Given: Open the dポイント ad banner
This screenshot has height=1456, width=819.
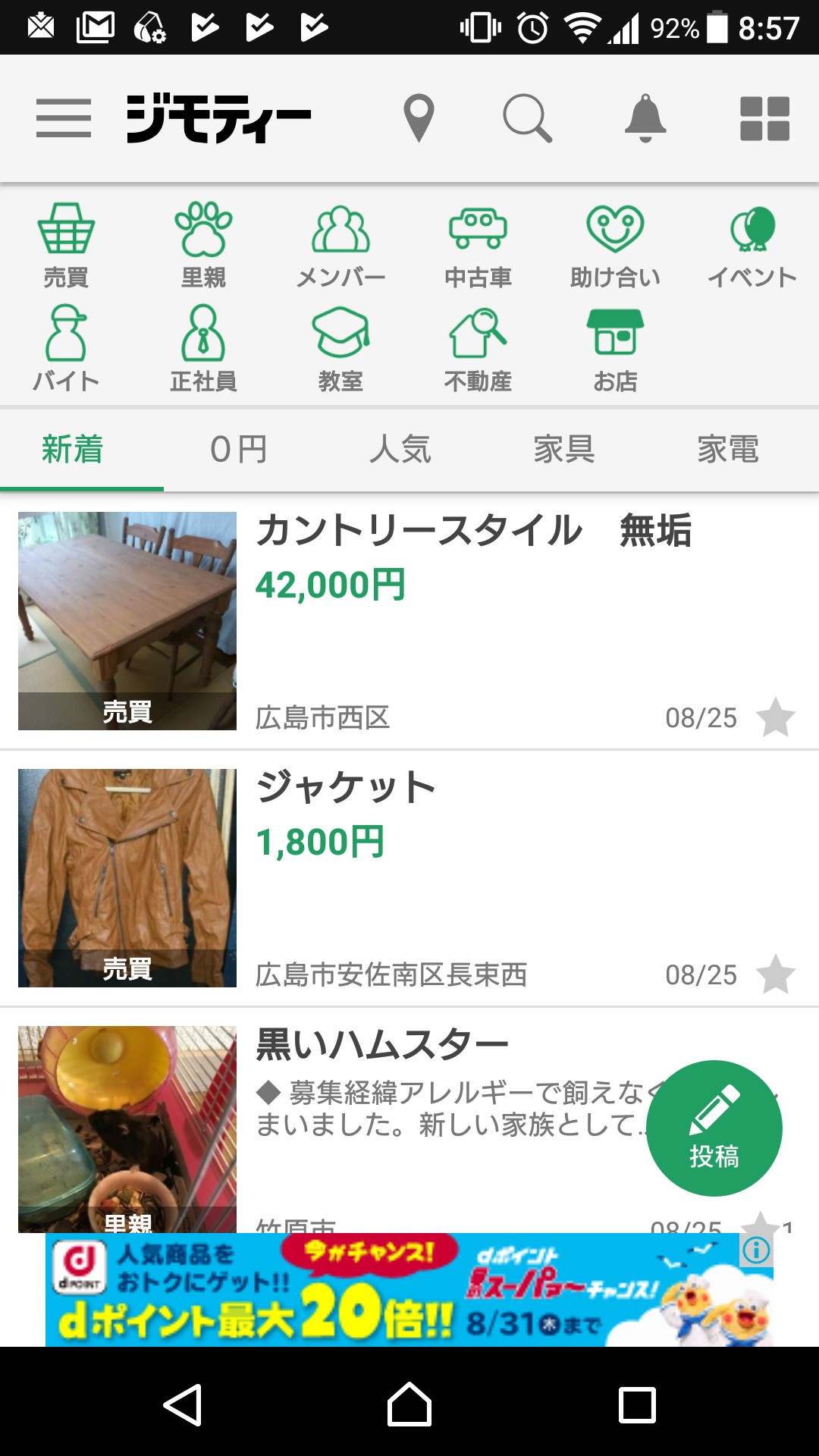Looking at the screenshot, I should pyautogui.click(x=394, y=1290).
